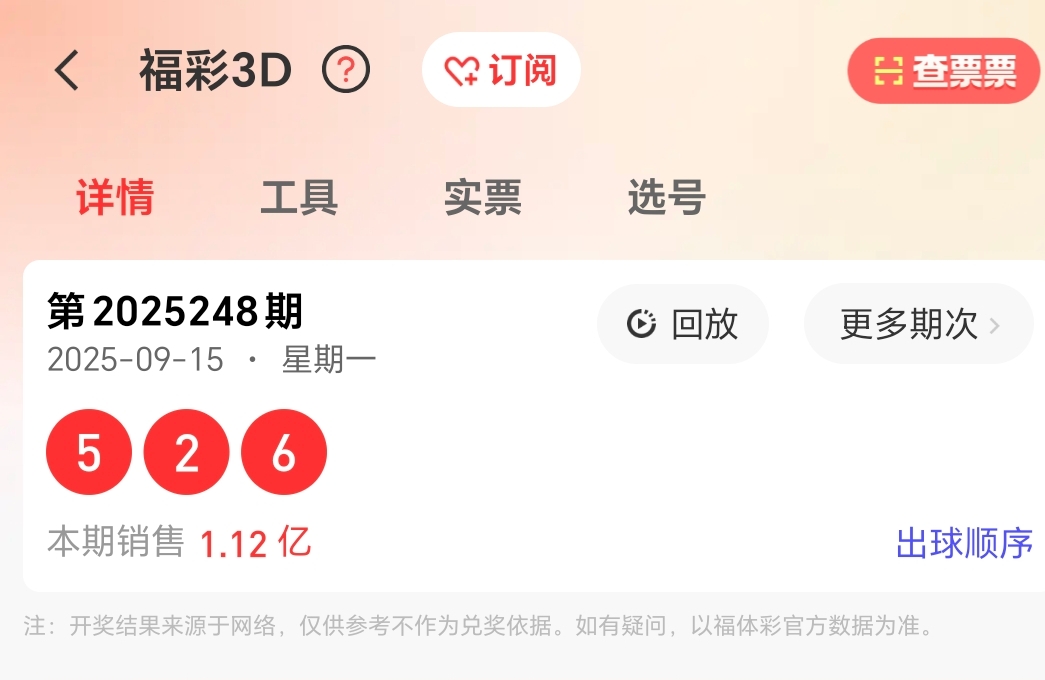Open the 实票 tab
The height and width of the screenshot is (680, 1045).
(483, 198)
